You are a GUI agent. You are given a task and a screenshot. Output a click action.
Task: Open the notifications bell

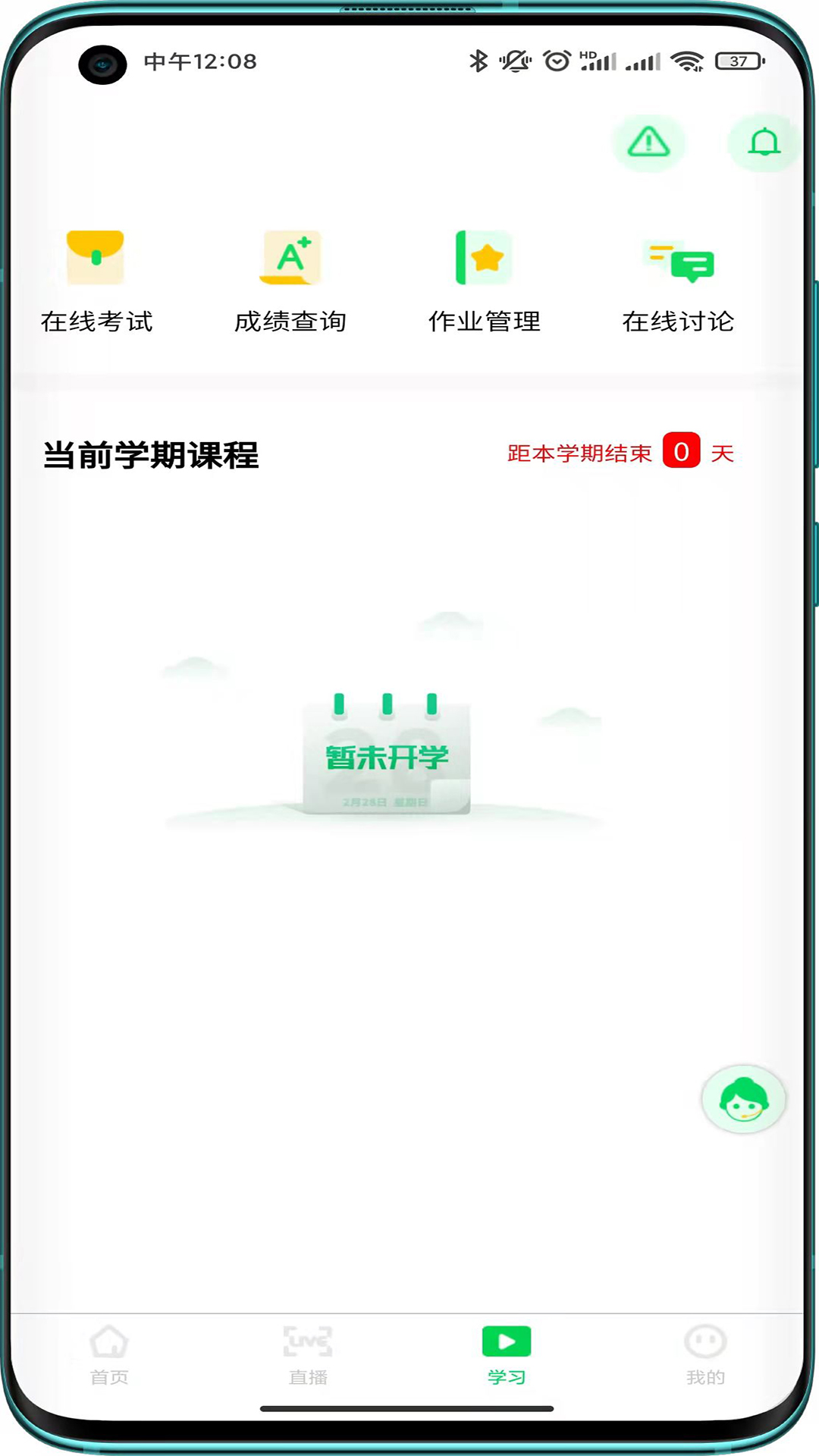pos(764,143)
